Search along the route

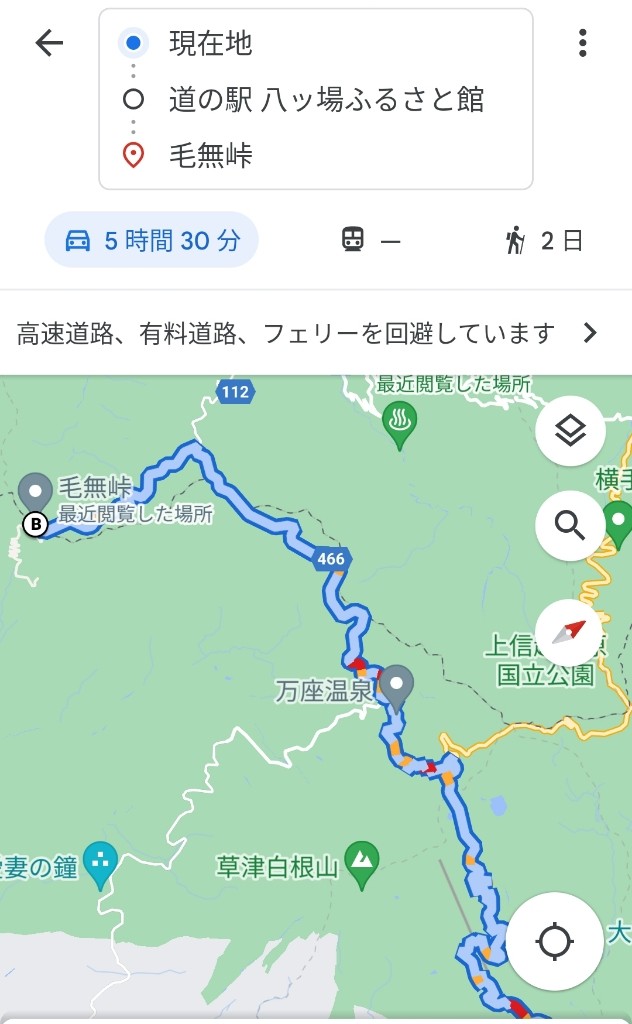coord(570,526)
